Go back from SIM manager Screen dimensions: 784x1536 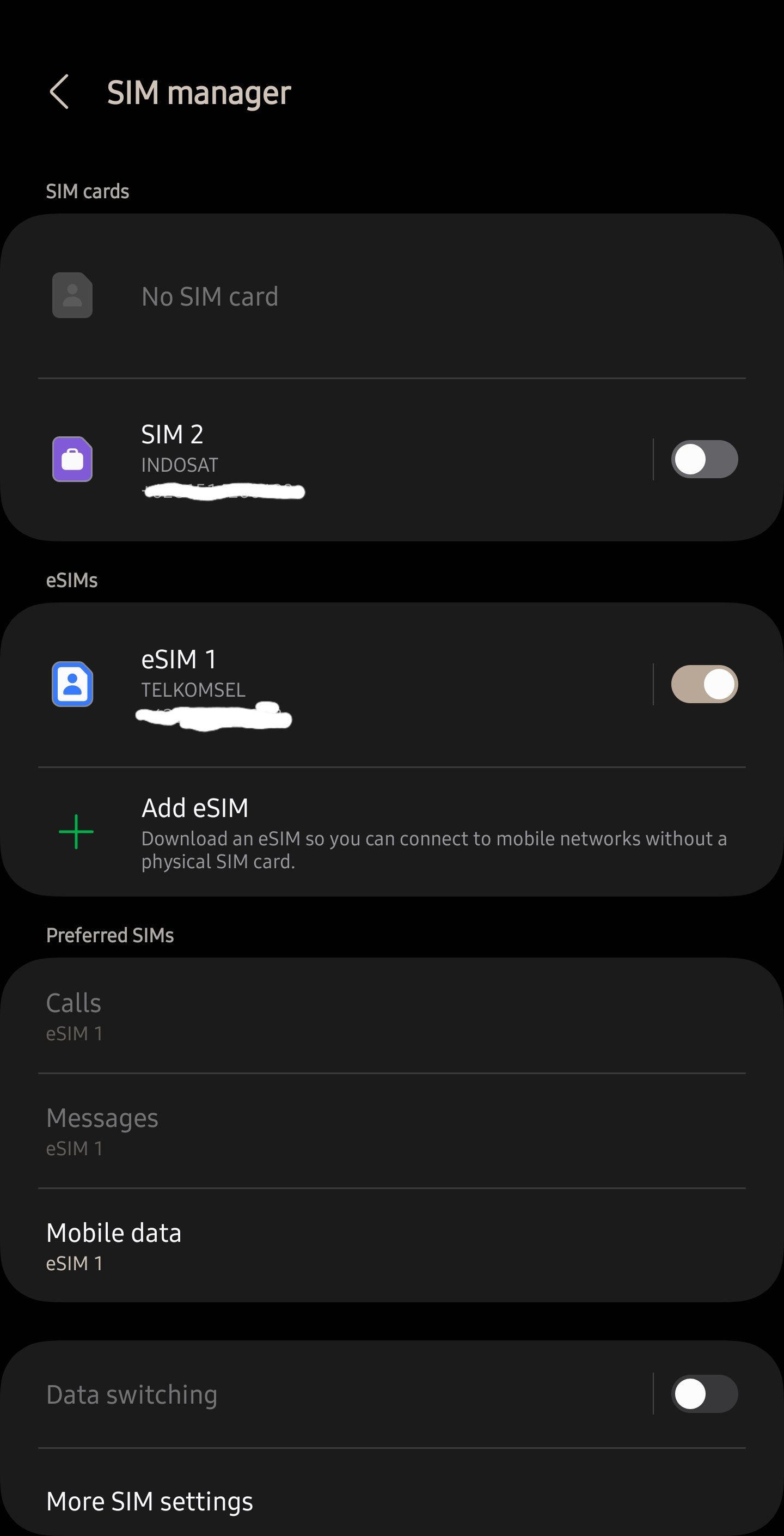[x=59, y=93]
